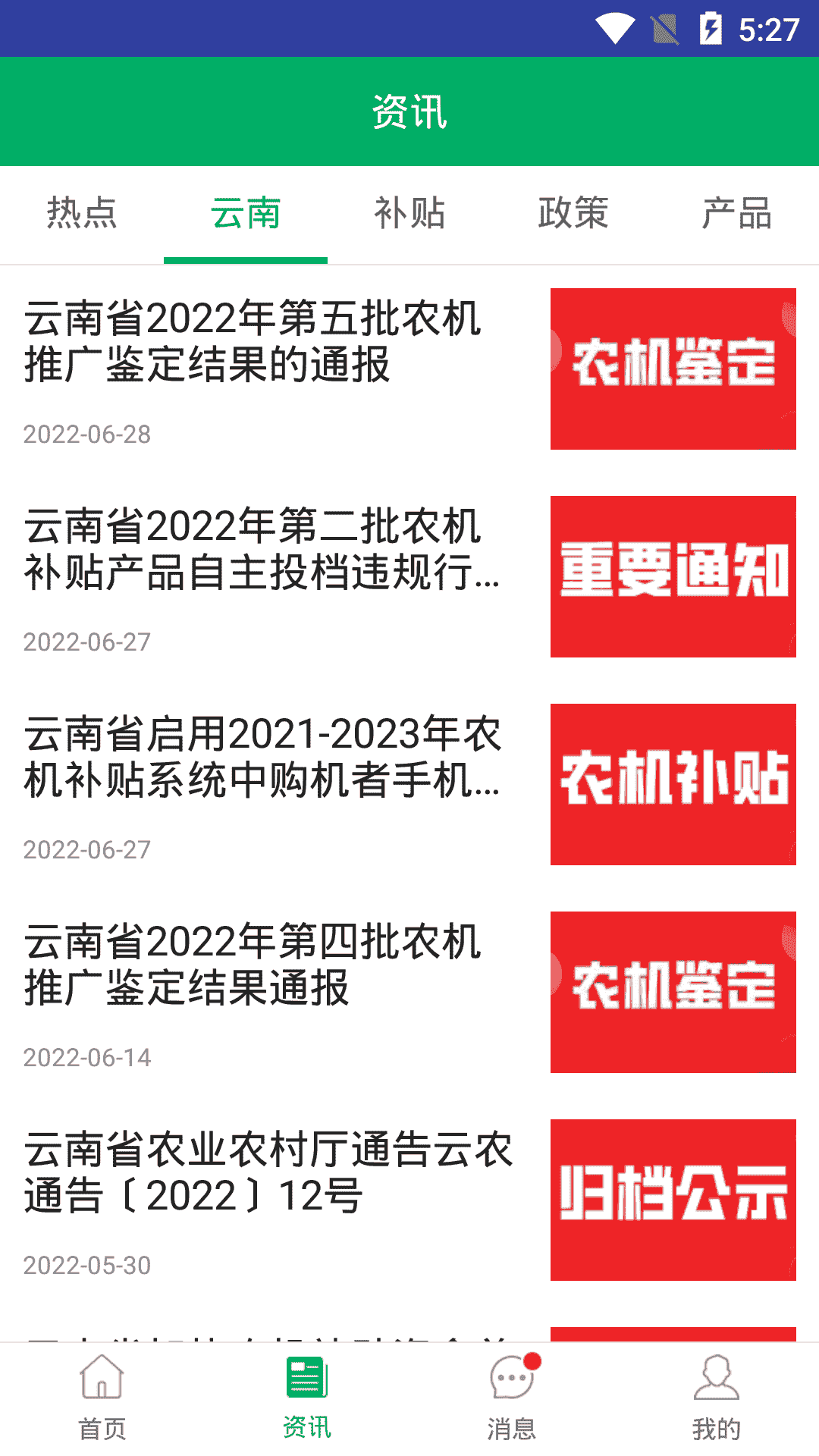Read the 启用2021-2023年农机补贴系统 article
This screenshot has height=1456, width=819.
point(409,785)
